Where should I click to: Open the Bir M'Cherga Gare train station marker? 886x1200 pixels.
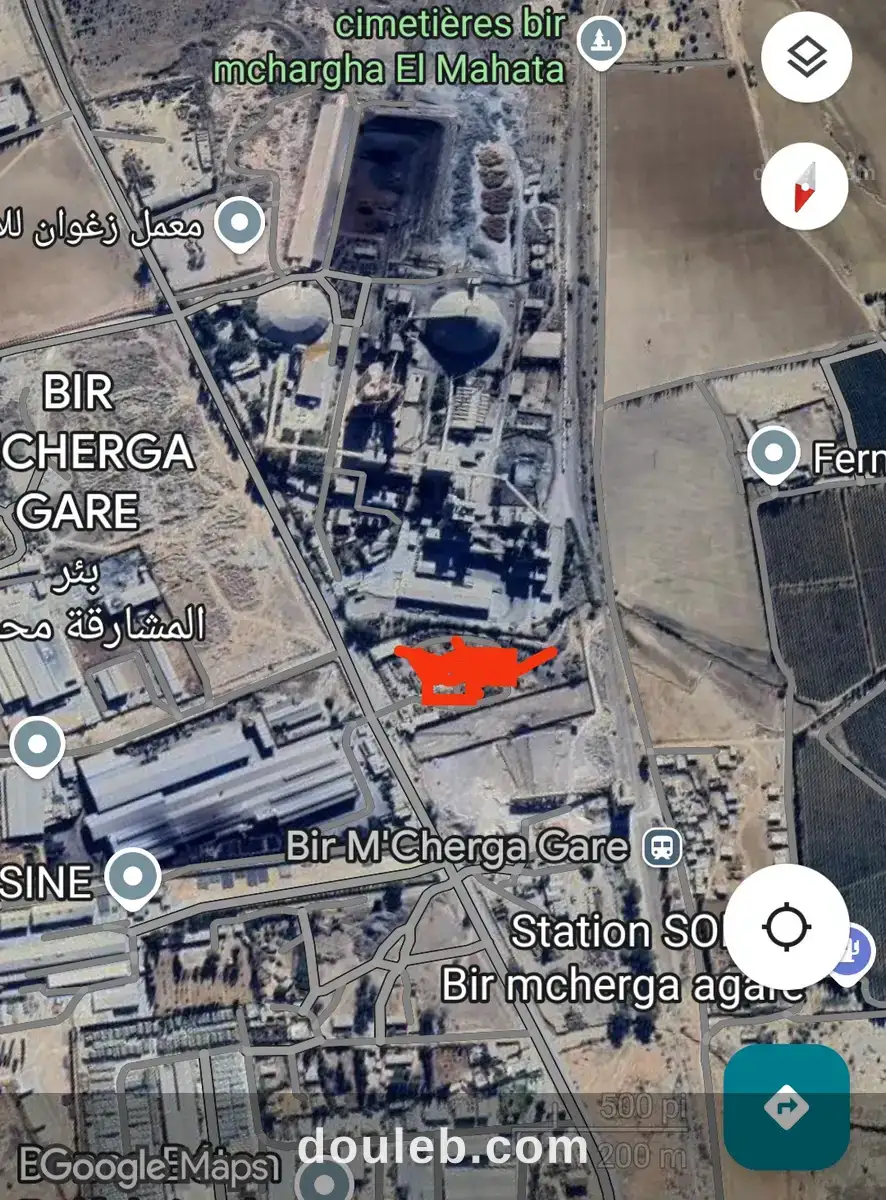[661, 849]
